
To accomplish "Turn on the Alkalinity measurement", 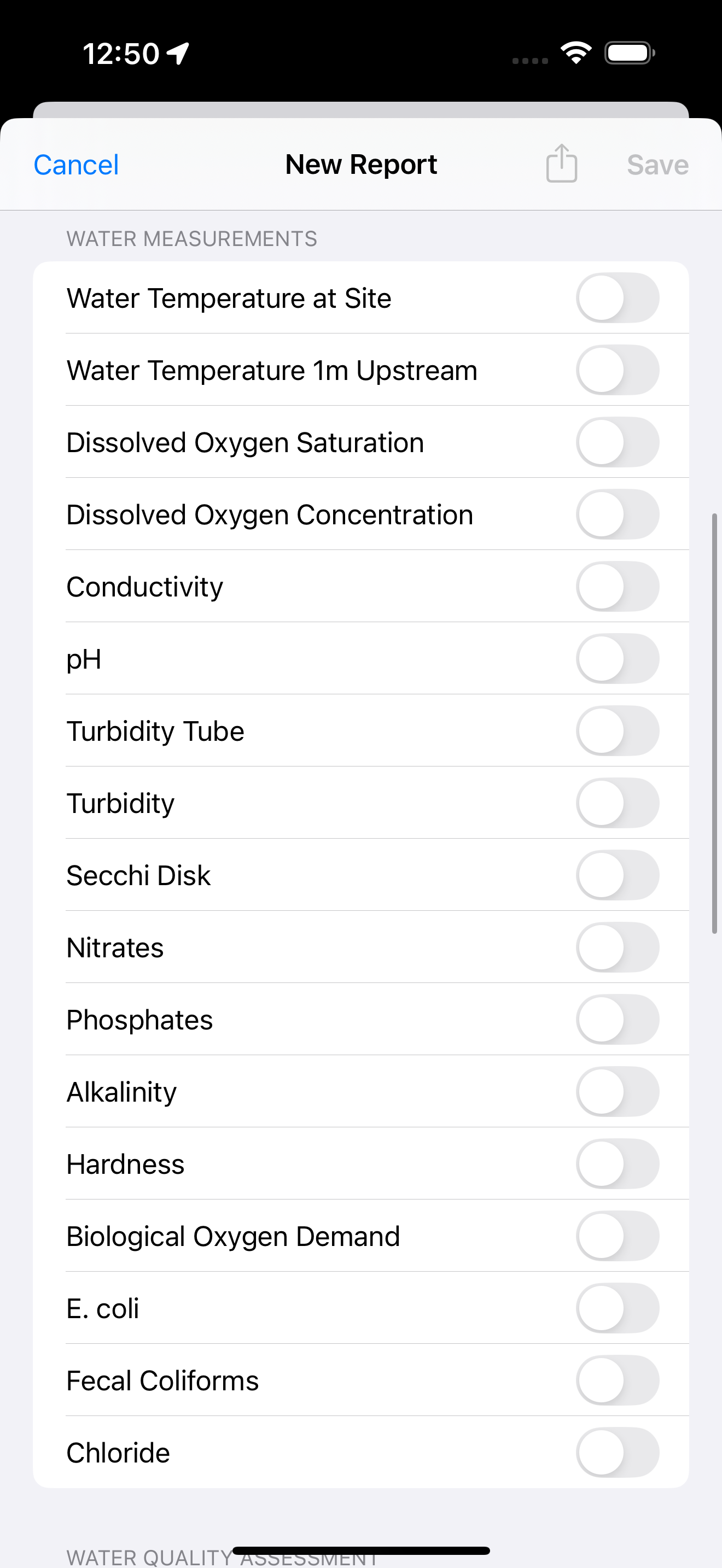I will [618, 1091].
